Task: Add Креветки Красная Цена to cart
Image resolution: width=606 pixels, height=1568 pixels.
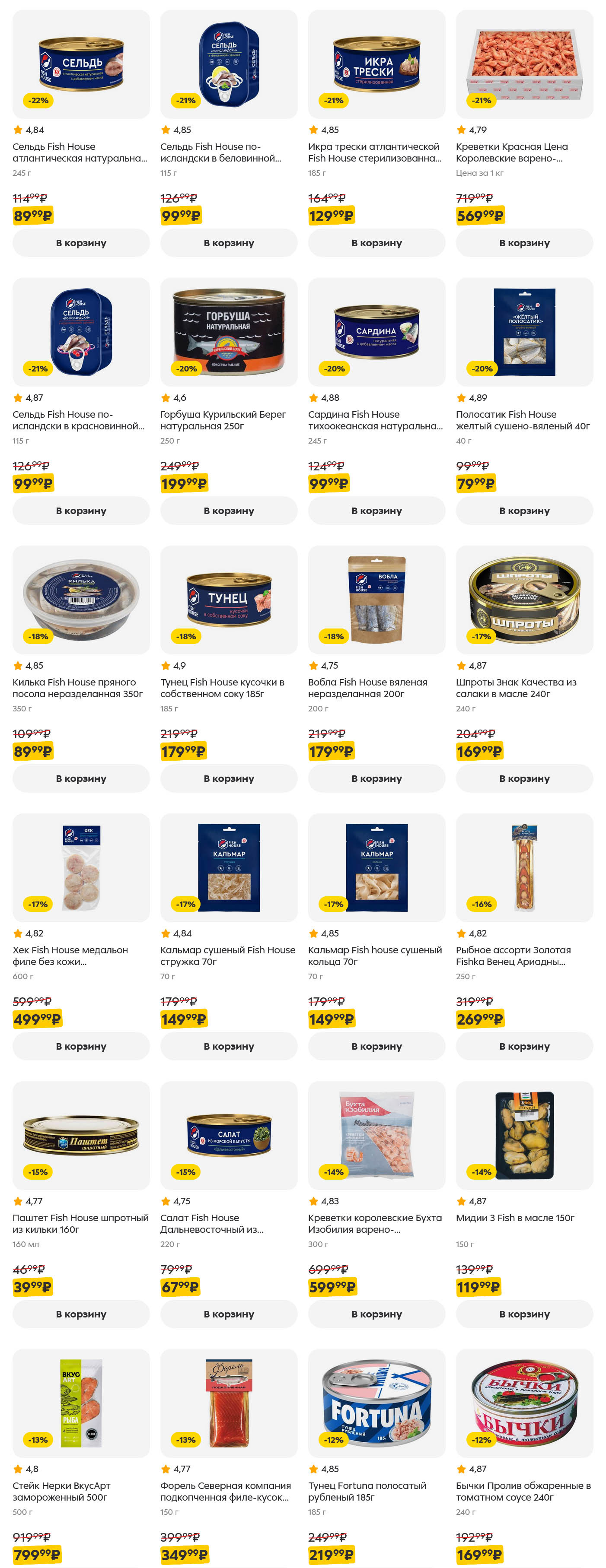Action: click(x=524, y=243)
